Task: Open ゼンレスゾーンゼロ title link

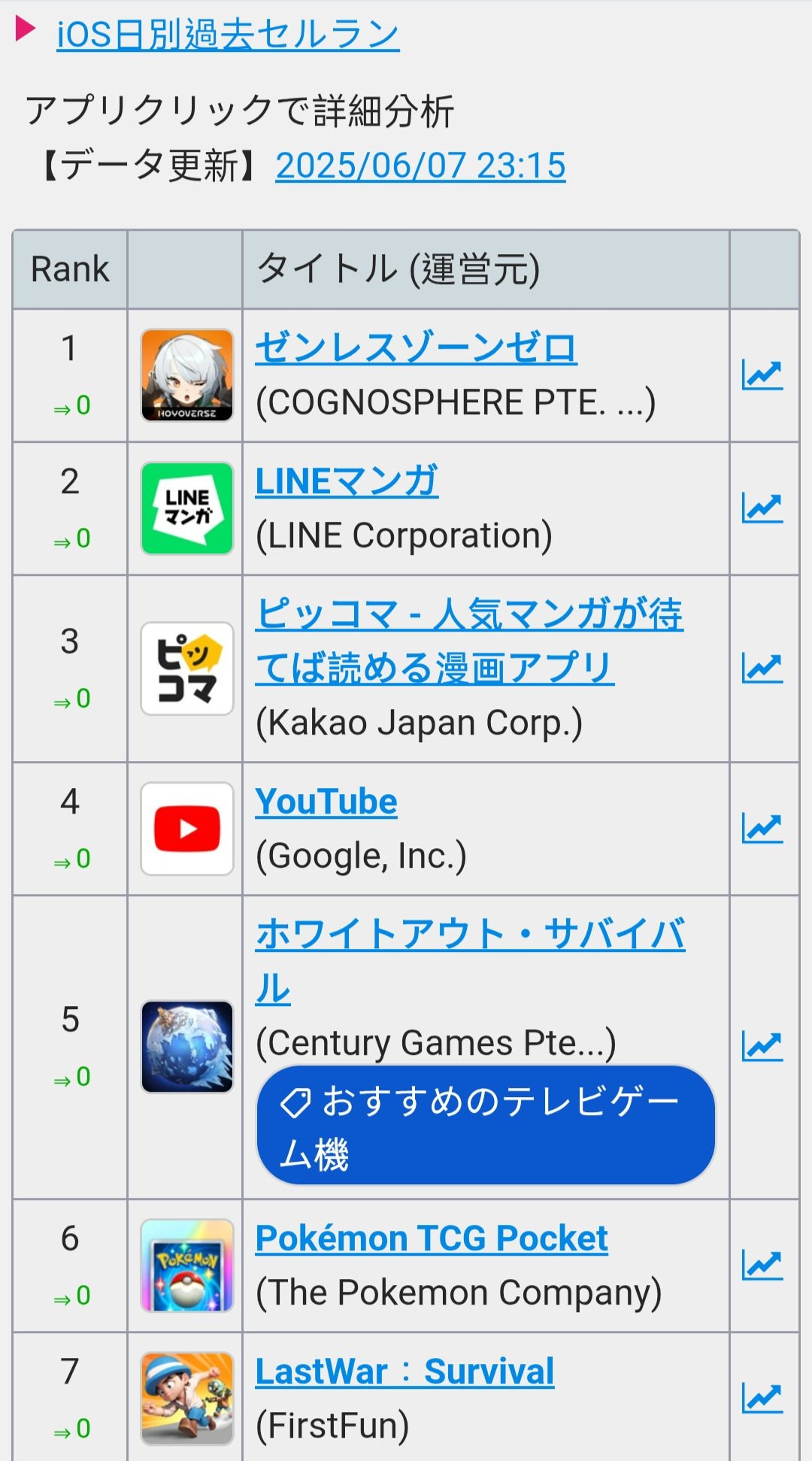Action: [416, 348]
